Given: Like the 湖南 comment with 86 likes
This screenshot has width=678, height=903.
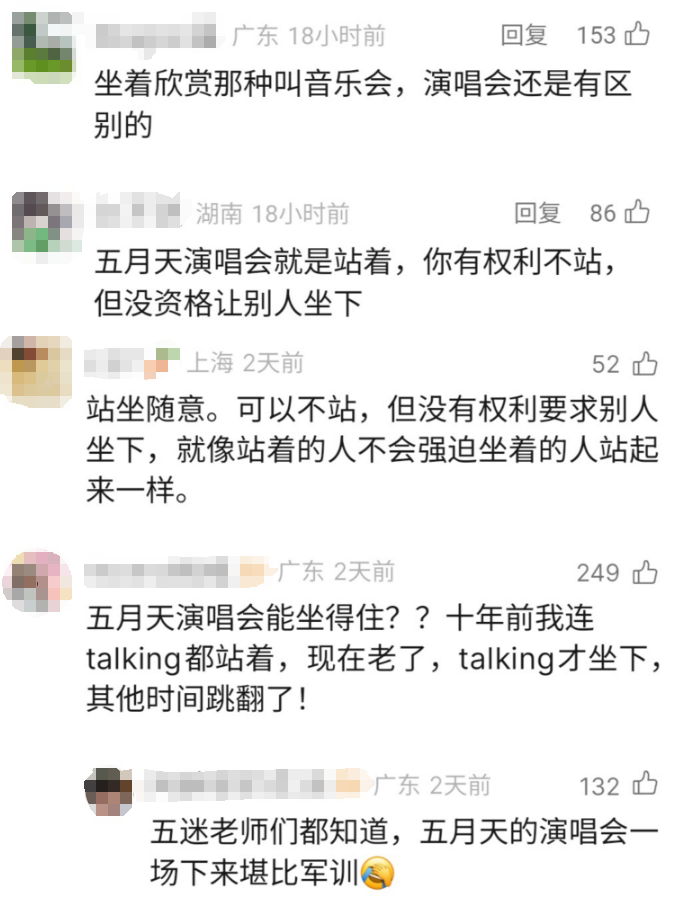Looking at the screenshot, I should [x=637, y=212].
